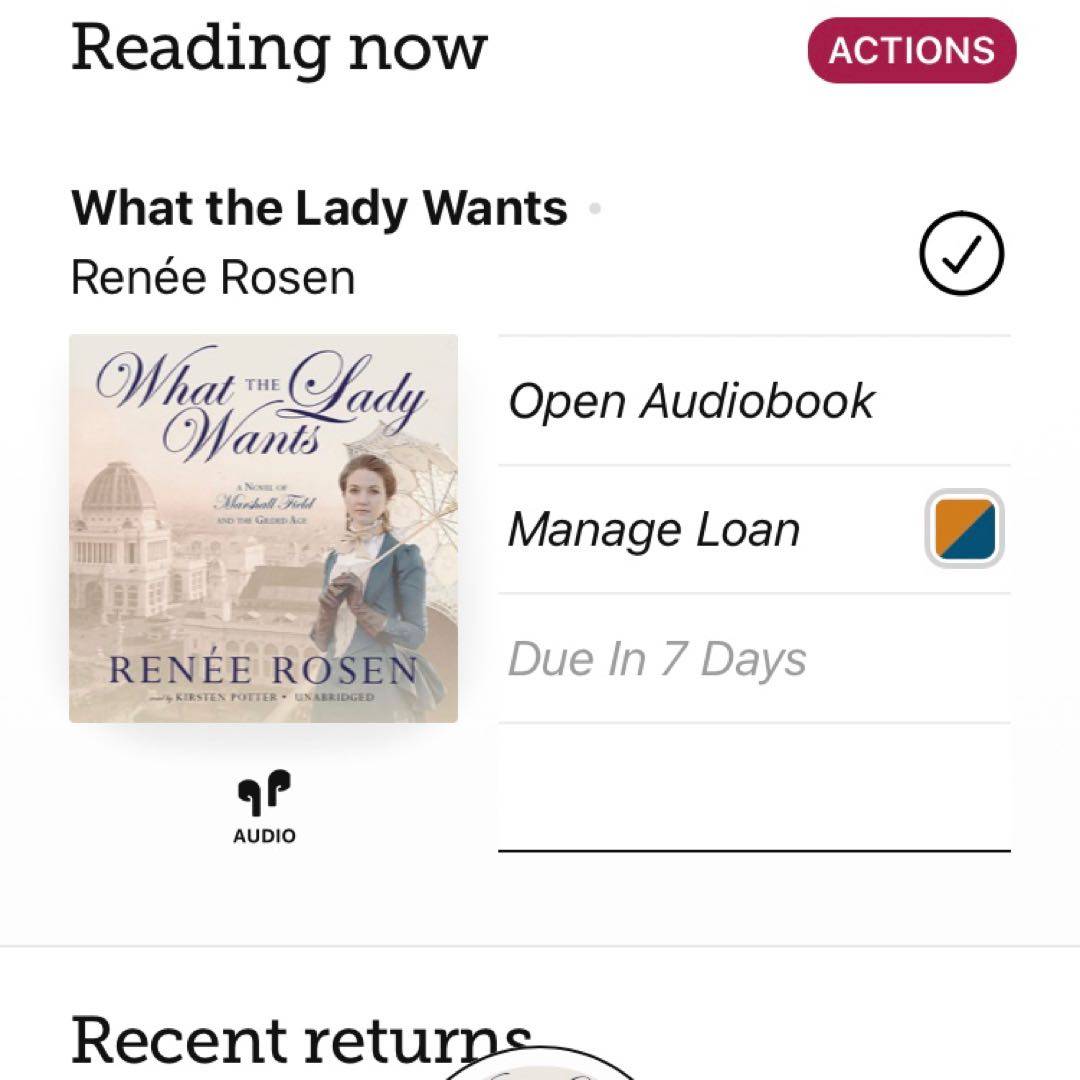The image size is (1080, 1080).
Task: Tap the What the Lady Wants cover
Action: point(263,528)
